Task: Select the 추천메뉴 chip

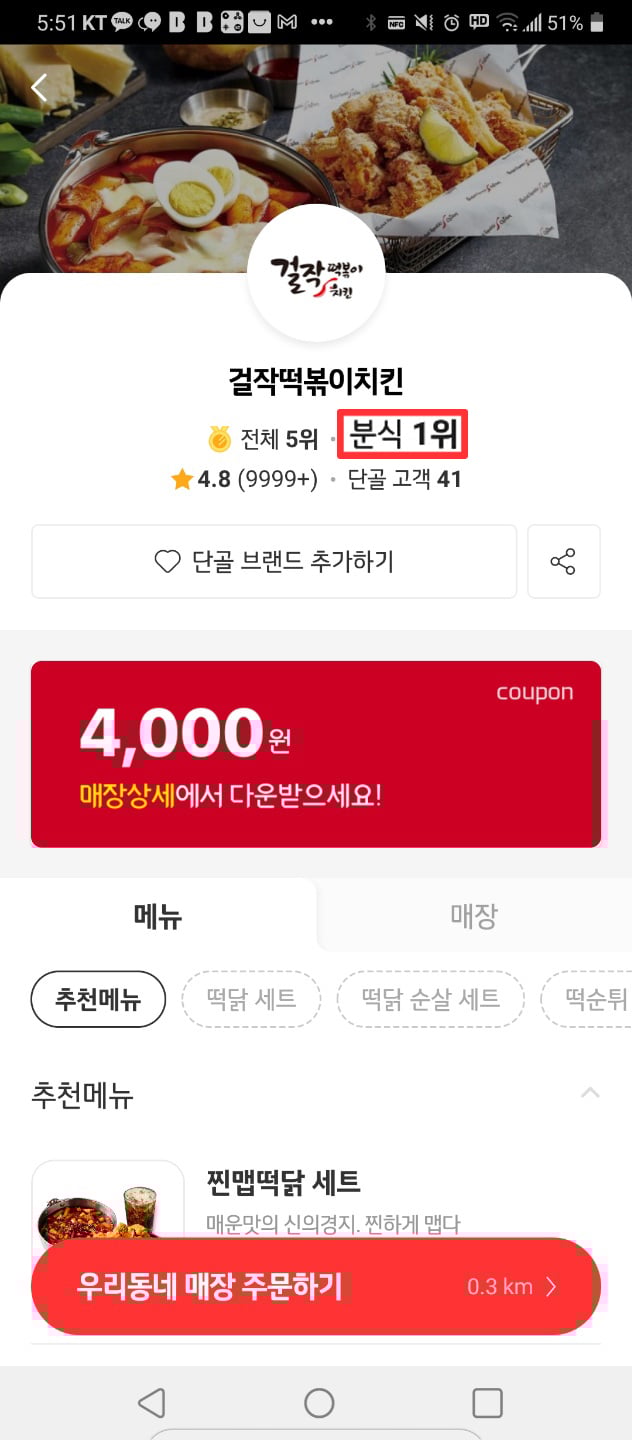Action: tap(98, 999)
